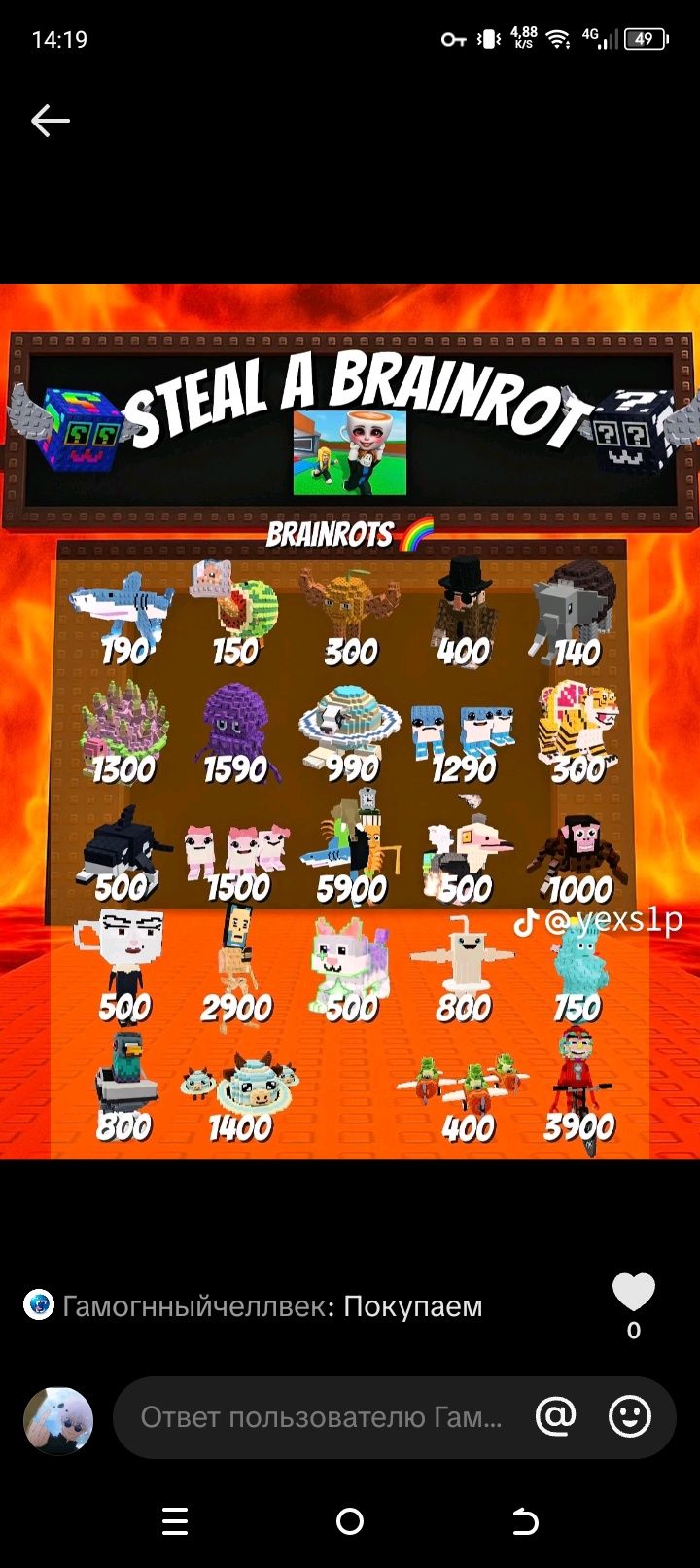700x1568 pixels.
Task: Open the reply to user text field
Action: point(321,1417)
